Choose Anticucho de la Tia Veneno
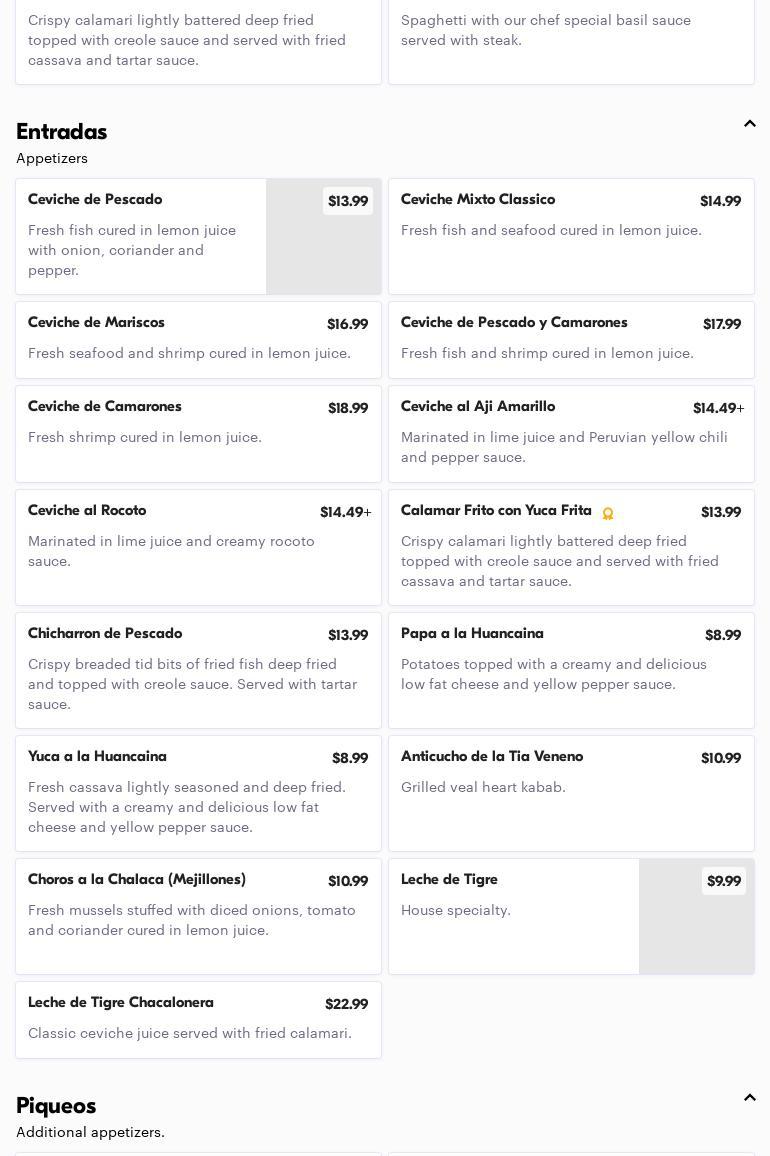This screenshot has width=770, height=1156. click(572, 794)
